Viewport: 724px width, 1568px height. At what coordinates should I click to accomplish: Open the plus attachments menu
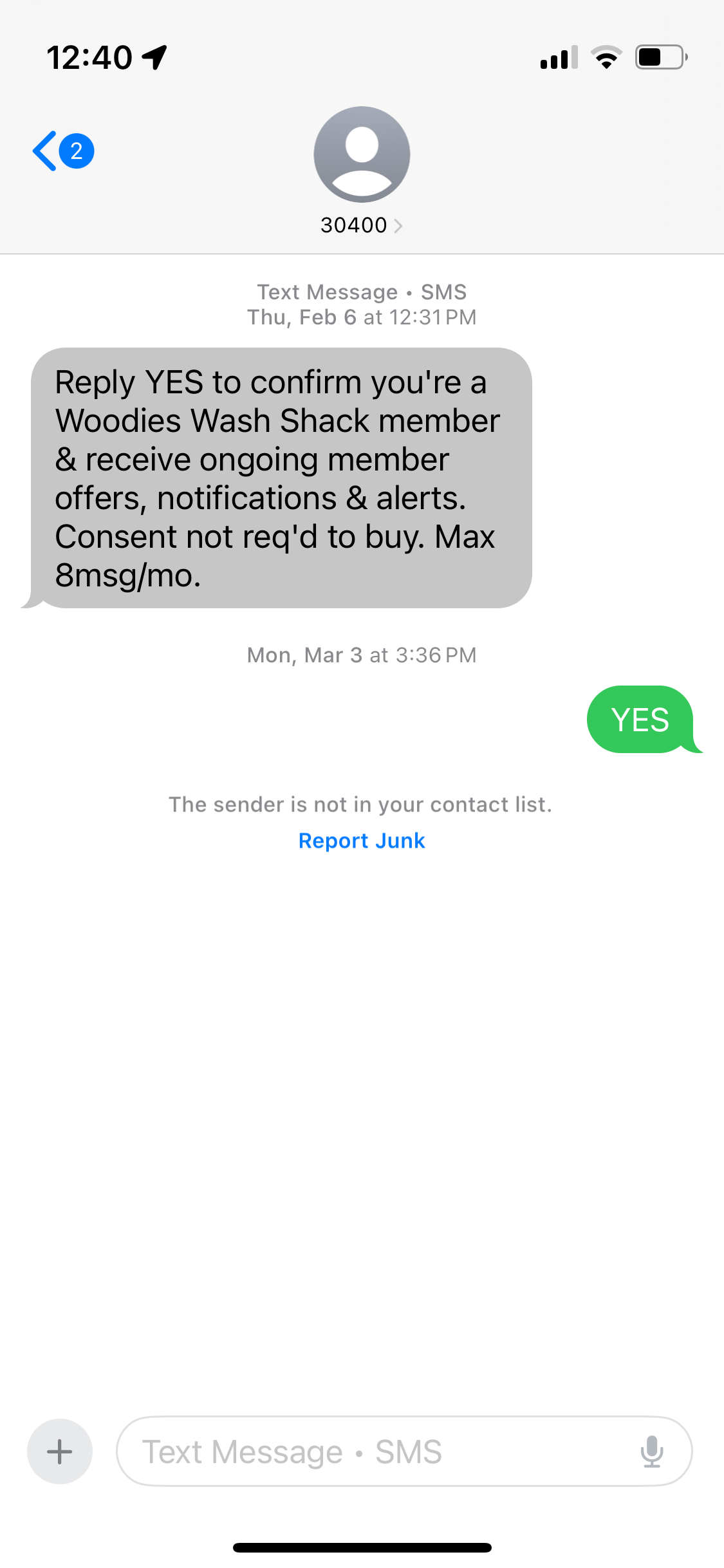(x=60, y=1451)
